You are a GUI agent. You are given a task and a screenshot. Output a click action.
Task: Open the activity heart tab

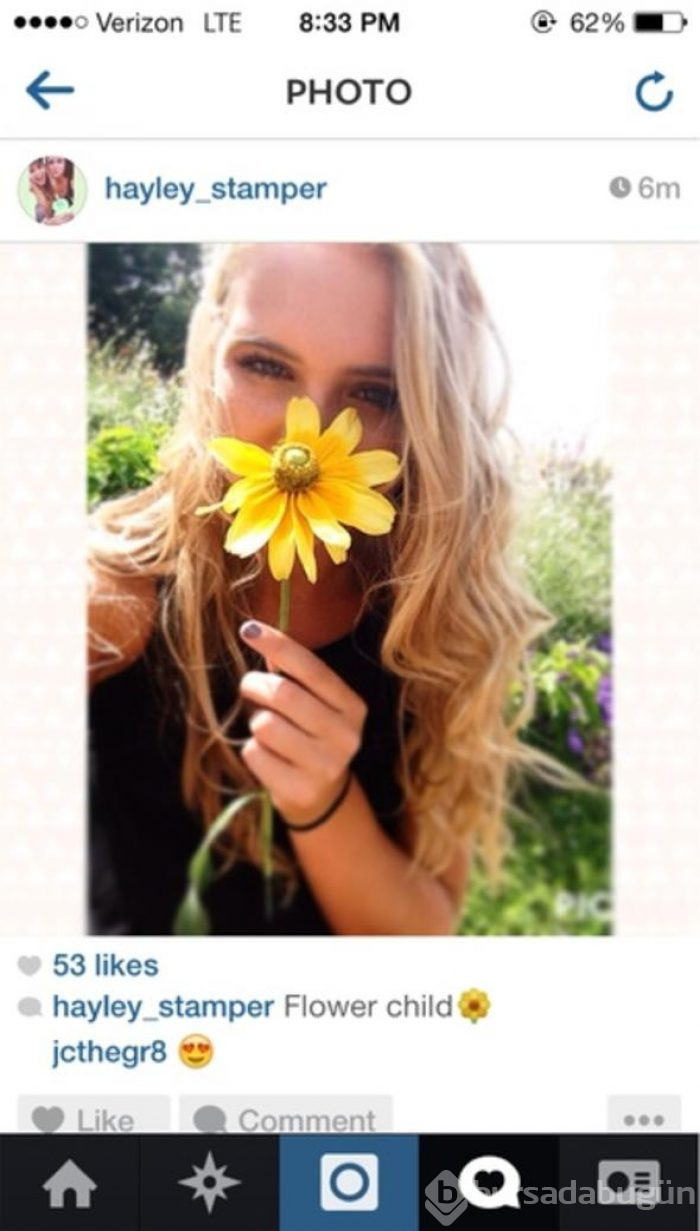pos(489,1184)
